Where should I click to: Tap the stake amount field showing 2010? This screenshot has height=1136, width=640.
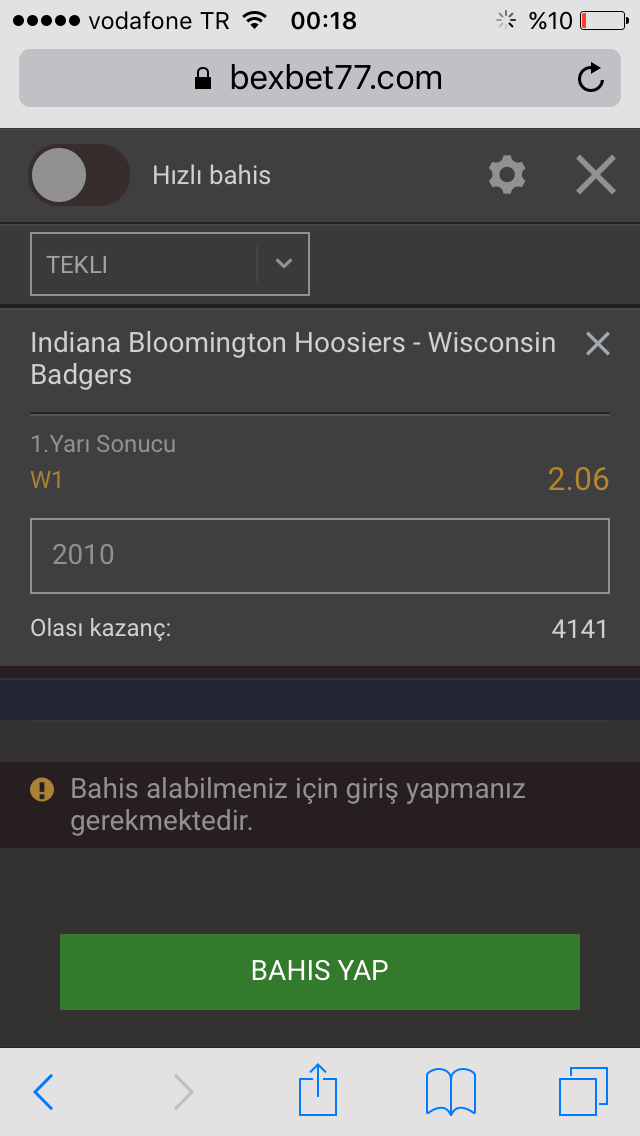[x=320, y=556]
